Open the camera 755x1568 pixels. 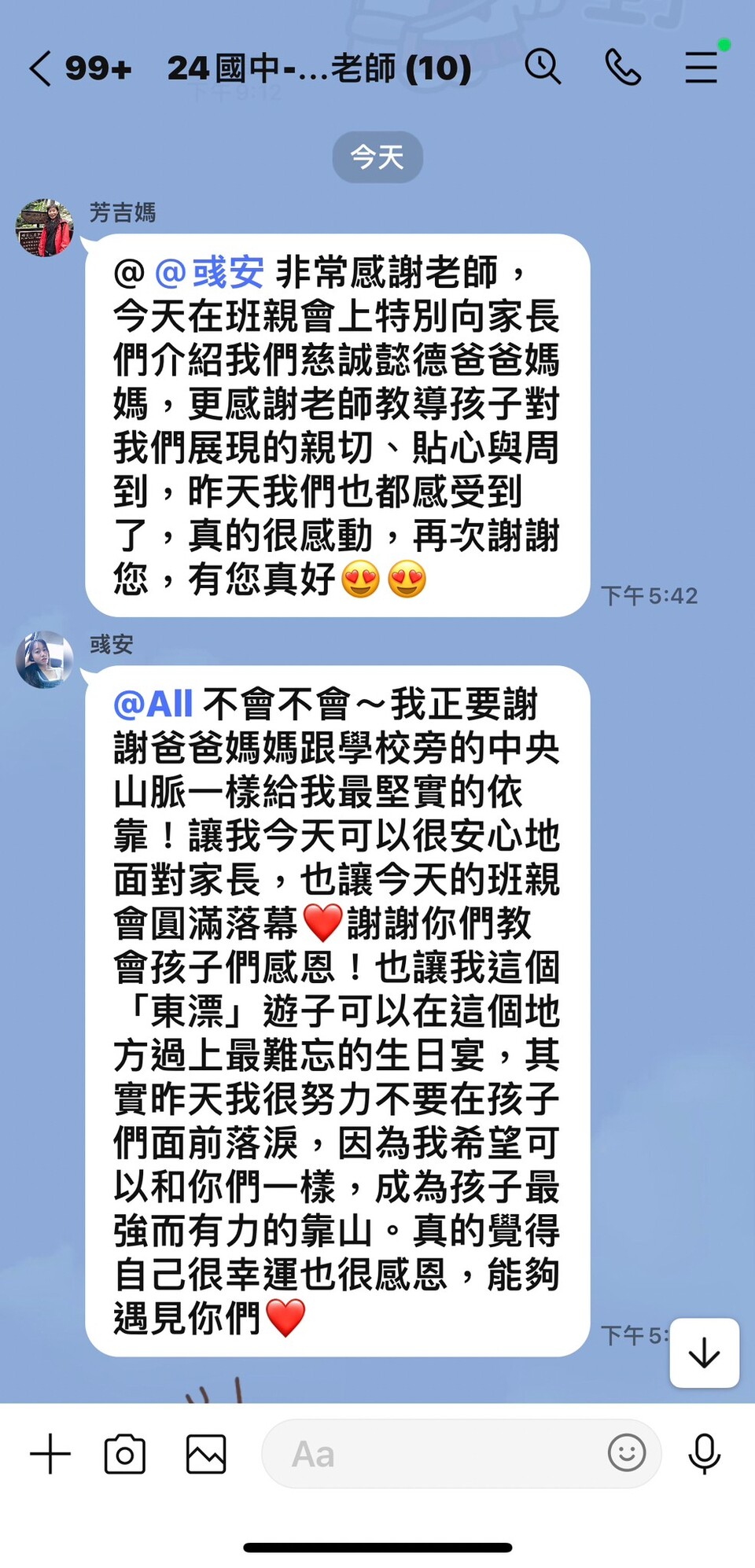point(125,1454)
